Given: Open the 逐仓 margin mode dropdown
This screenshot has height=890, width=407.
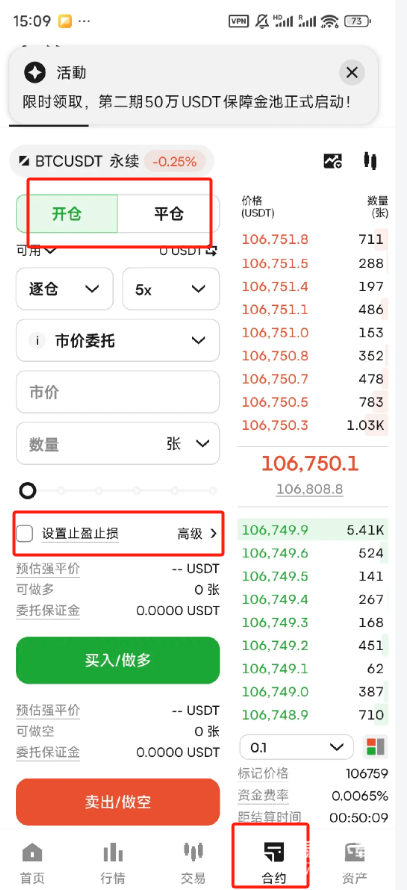Looking at the screenshot, I should click(65, 289).
